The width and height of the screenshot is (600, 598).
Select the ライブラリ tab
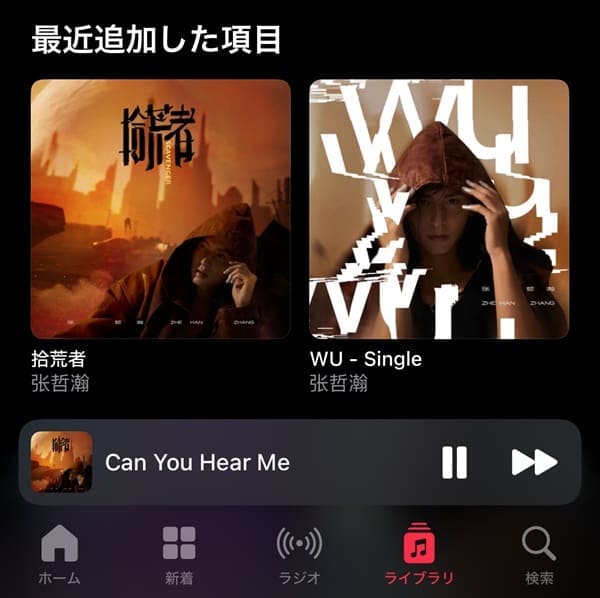(419, 555)
